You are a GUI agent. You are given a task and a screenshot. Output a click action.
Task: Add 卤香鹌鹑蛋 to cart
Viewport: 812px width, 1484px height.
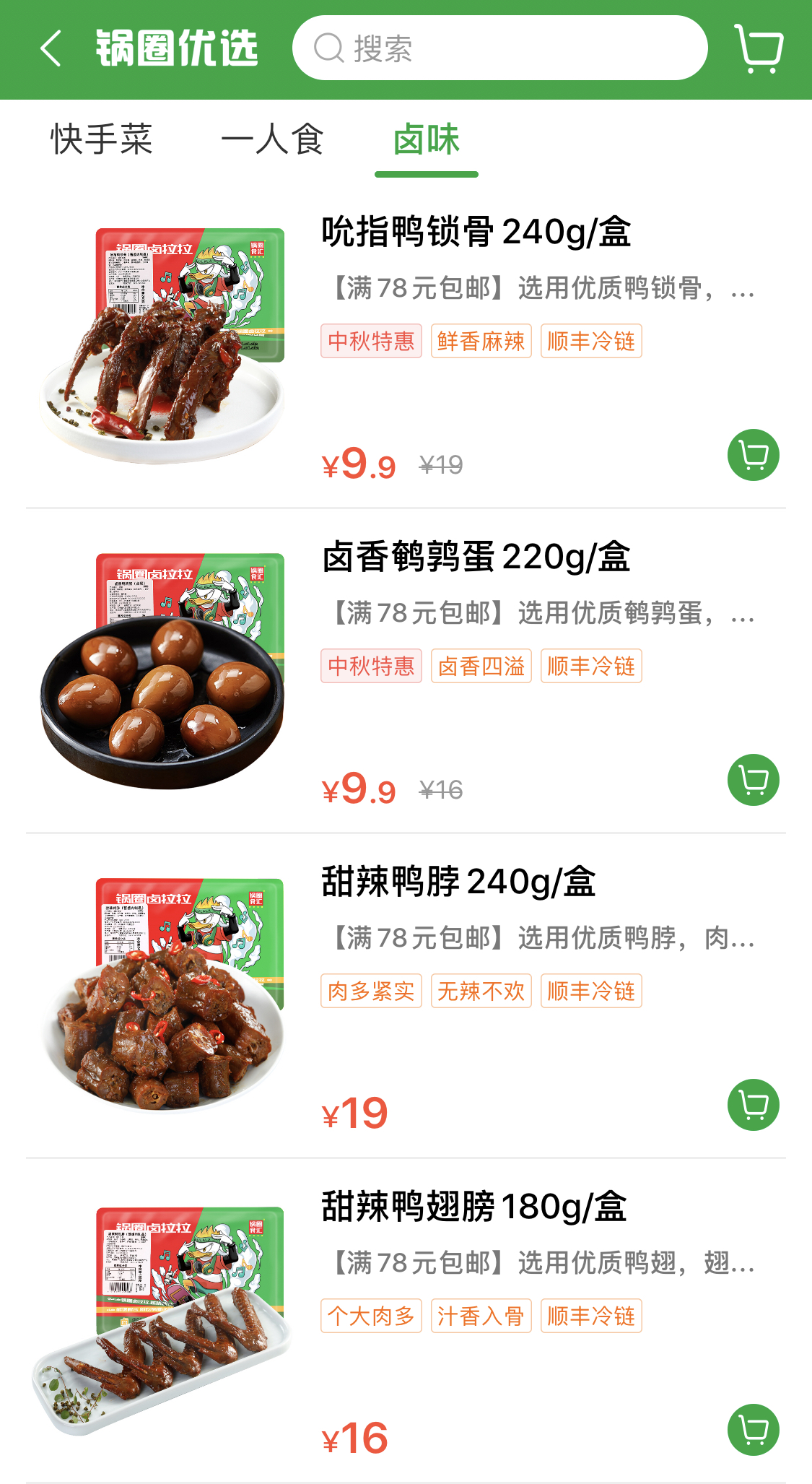coord(753,780)
